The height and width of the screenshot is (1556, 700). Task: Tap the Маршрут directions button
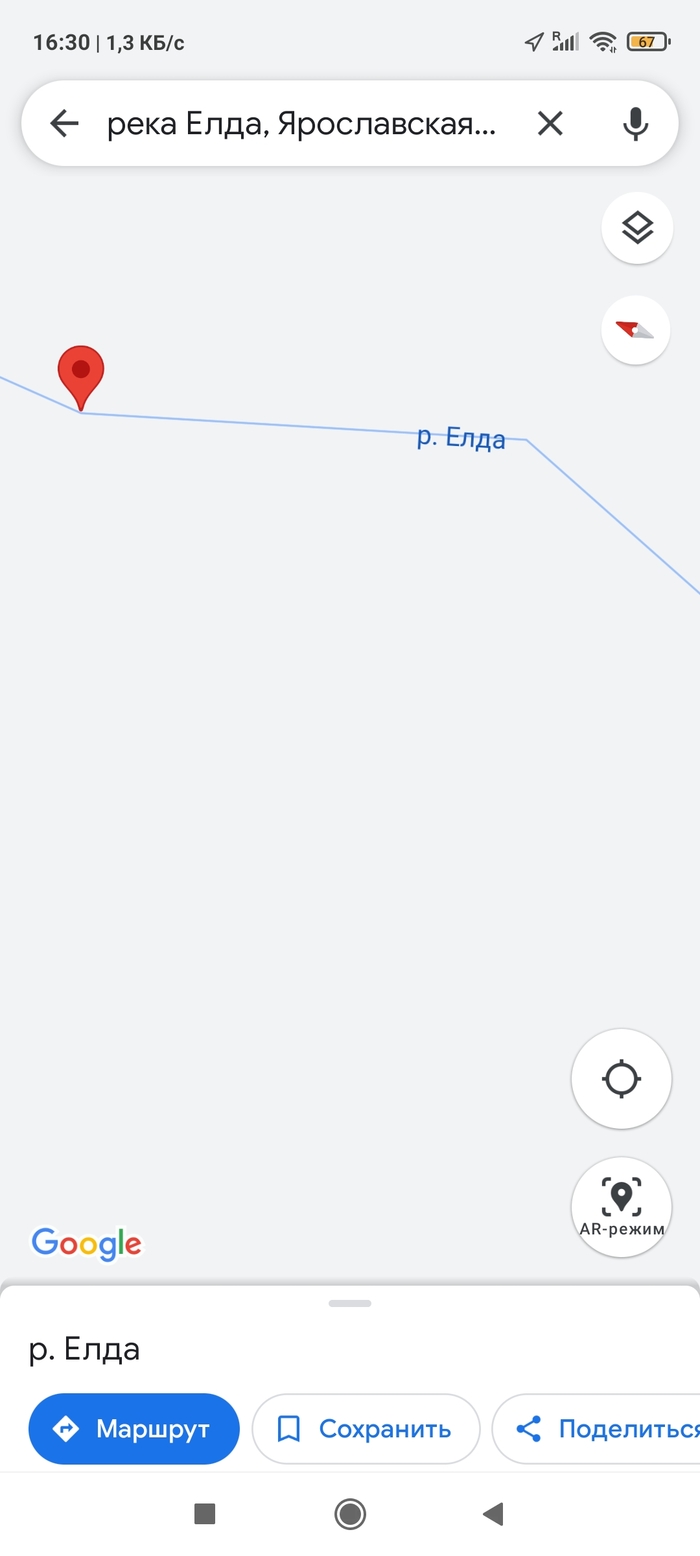point(134,1428)
